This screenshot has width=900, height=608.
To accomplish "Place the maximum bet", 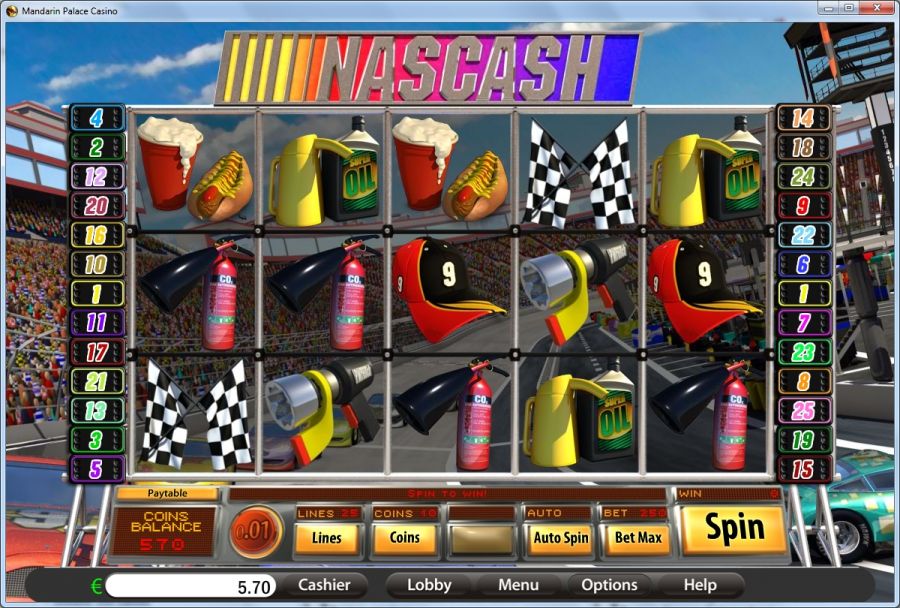I will click(637, 538).
